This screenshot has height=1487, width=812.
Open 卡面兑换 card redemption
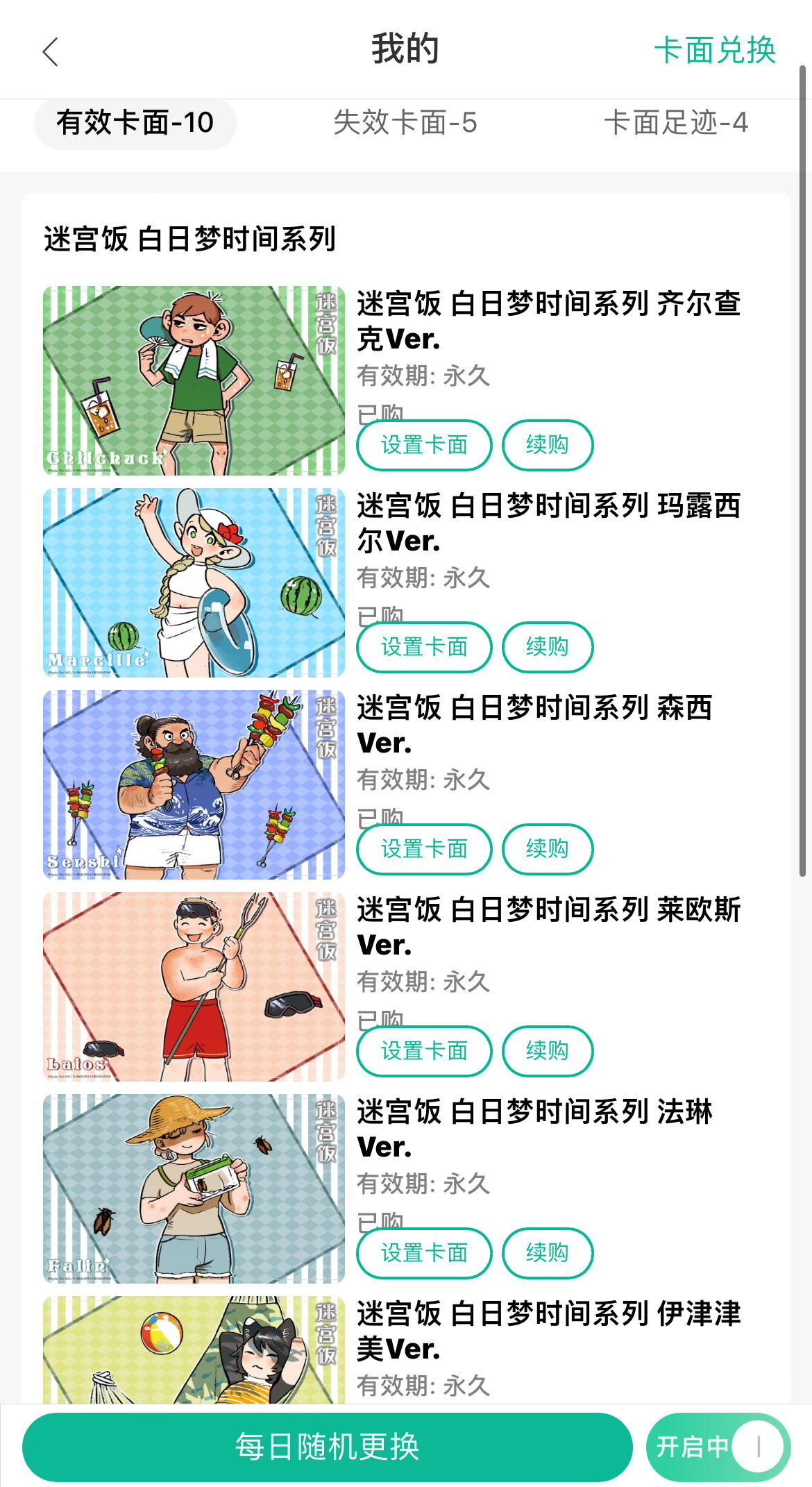[715, 50]
